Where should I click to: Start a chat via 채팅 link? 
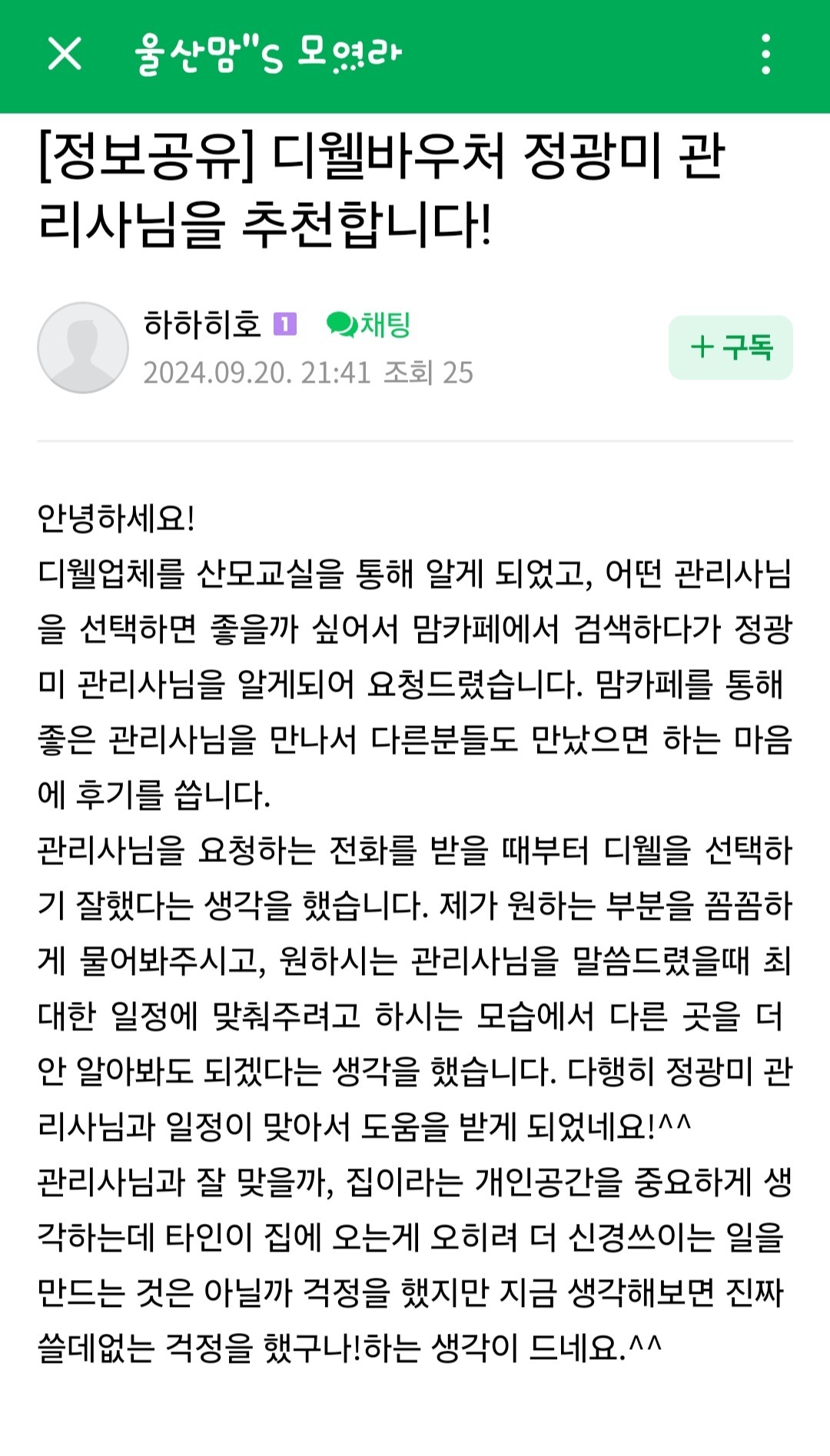[x=368, y=325]
